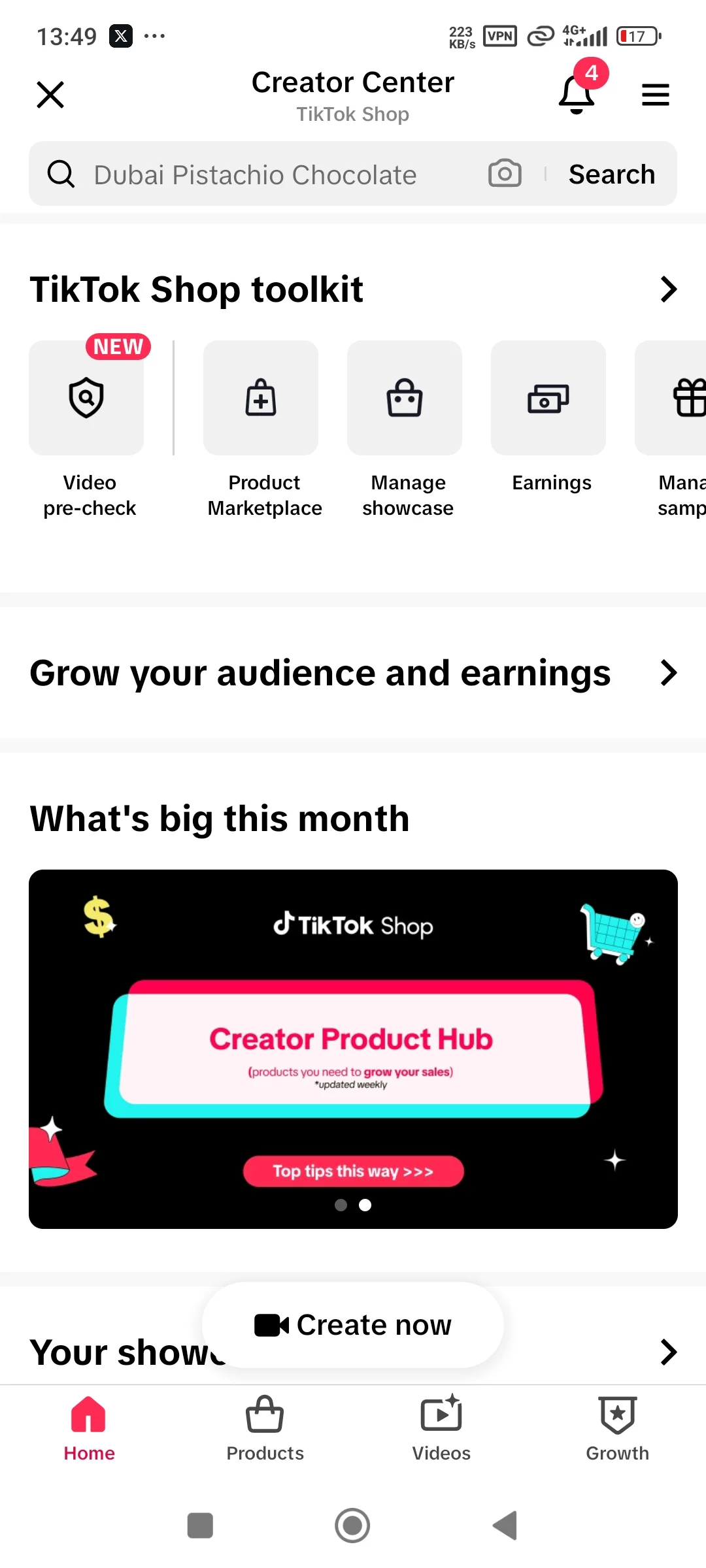The image size is (706, 1568).
Task: Switch to the Products tab
Action: [265, 1428]
